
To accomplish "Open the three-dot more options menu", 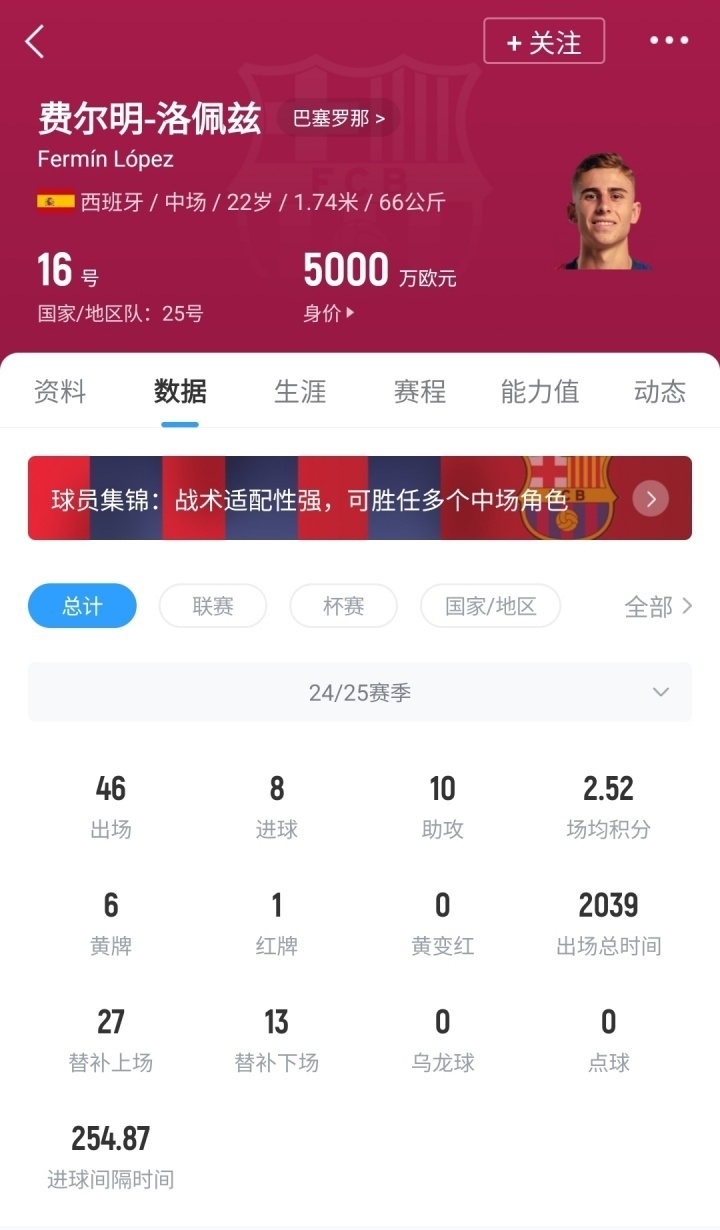I will tap(668, 41).
